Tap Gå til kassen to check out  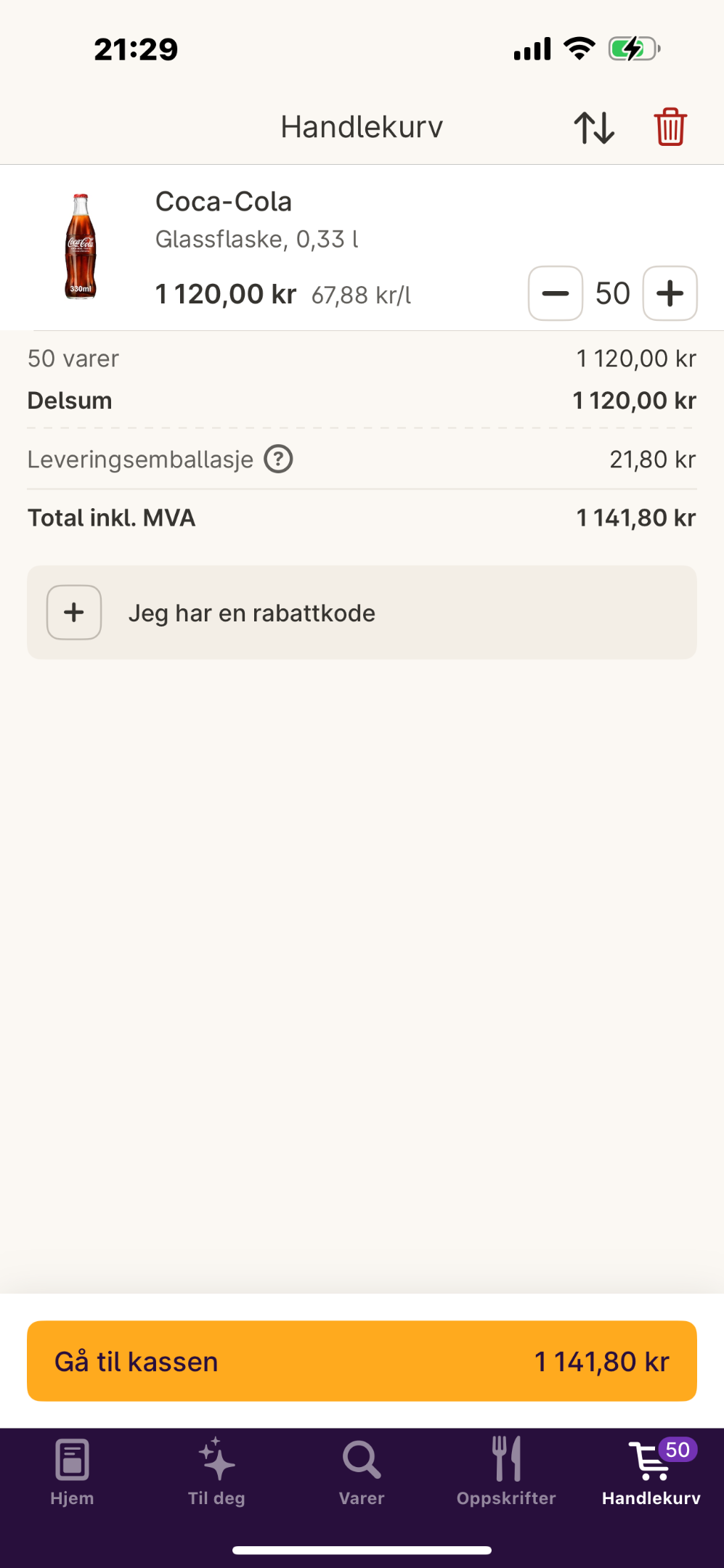362,1361
